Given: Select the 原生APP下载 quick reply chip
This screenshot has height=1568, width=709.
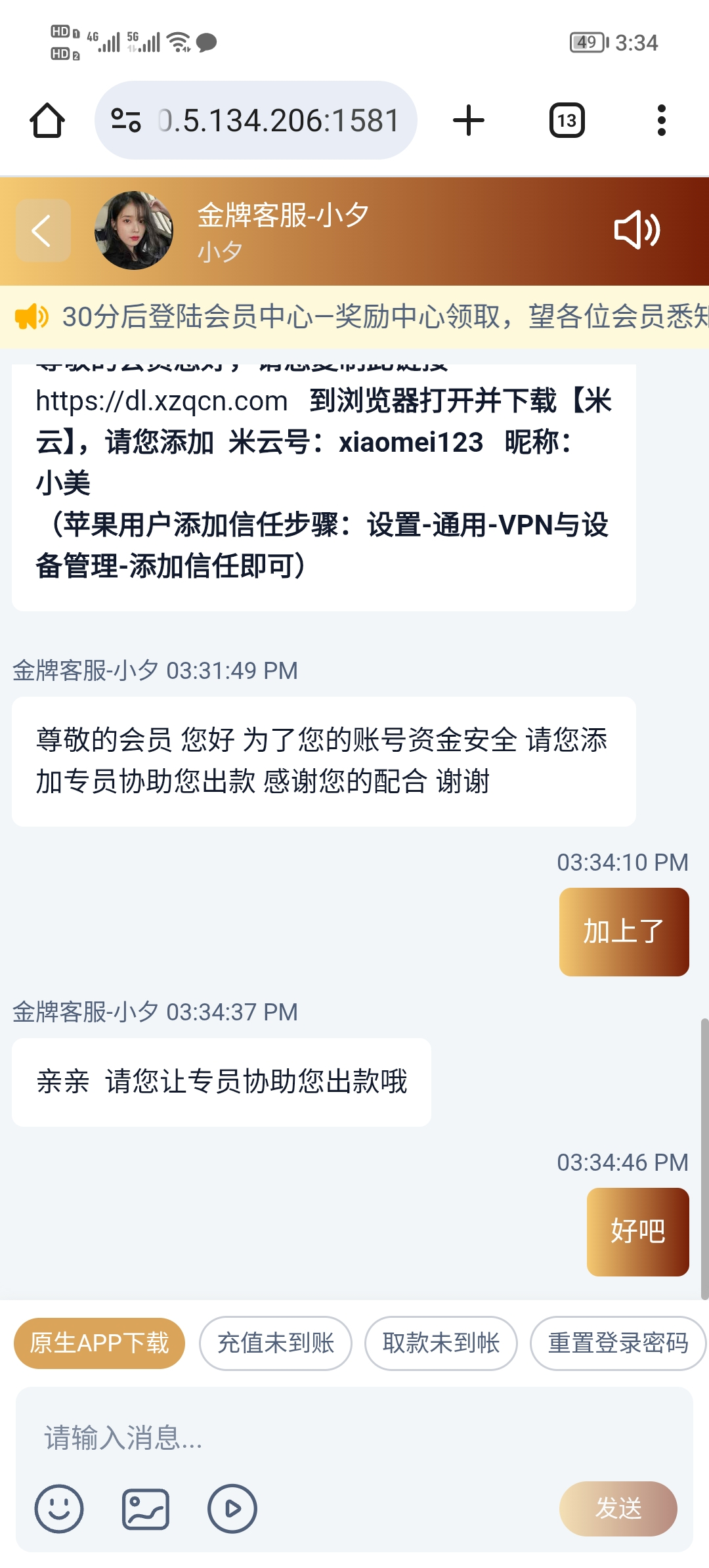Looking at the screenshot, I should (99, 1343).
